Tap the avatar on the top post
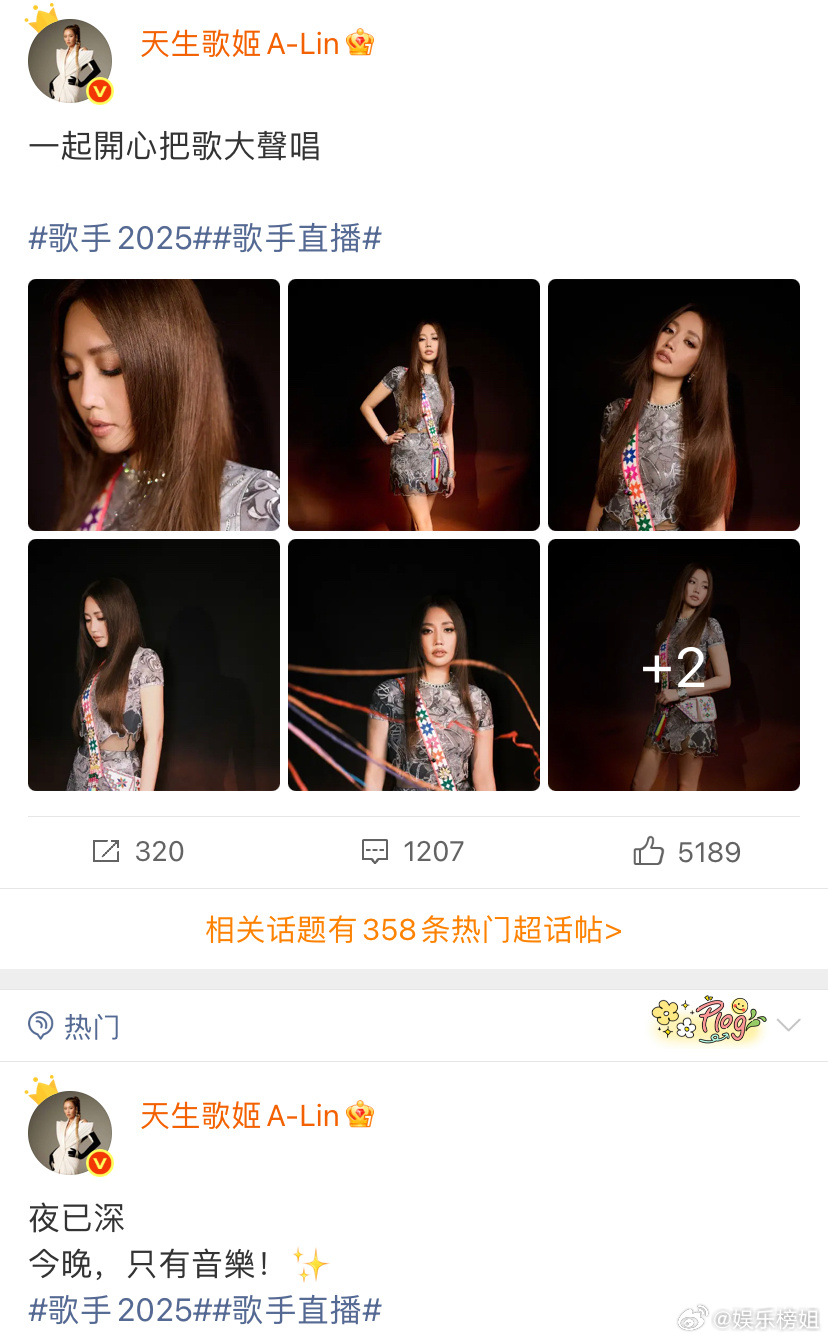828x1339 pixels. [x=70, y=59]
